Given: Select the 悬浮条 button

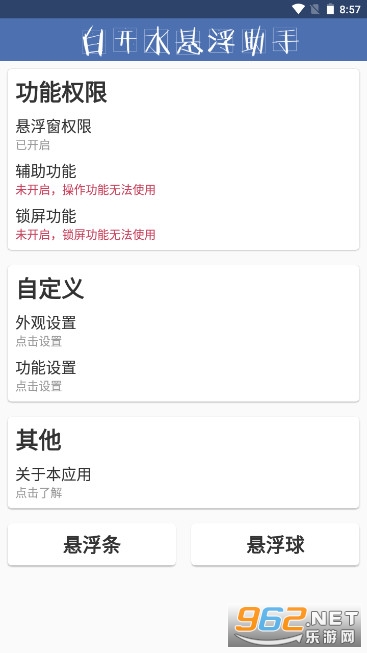Looking at the screenshot, I should [x=92, y=544].
